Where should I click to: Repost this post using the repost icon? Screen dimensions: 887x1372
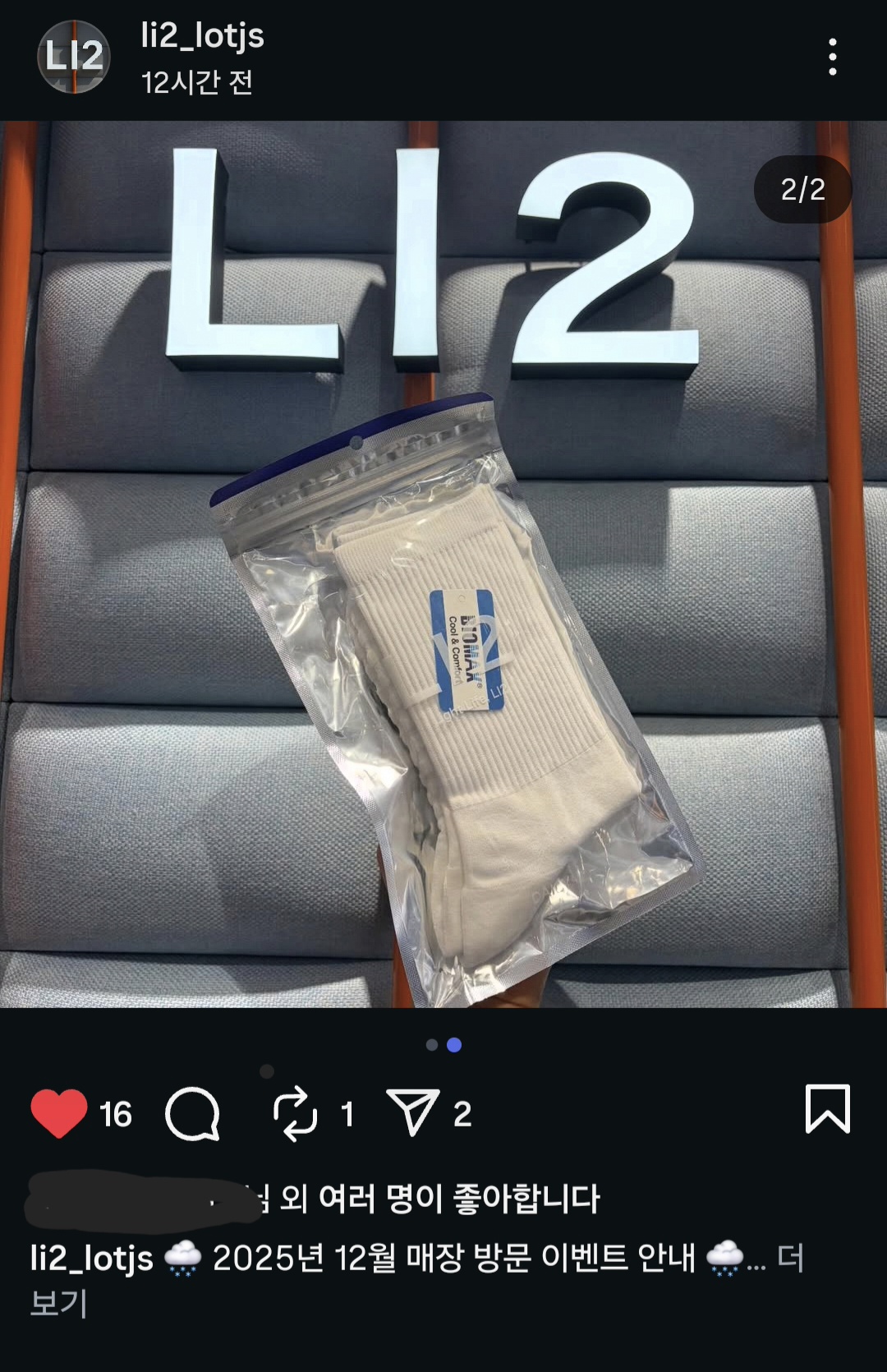coord(295,1114)
